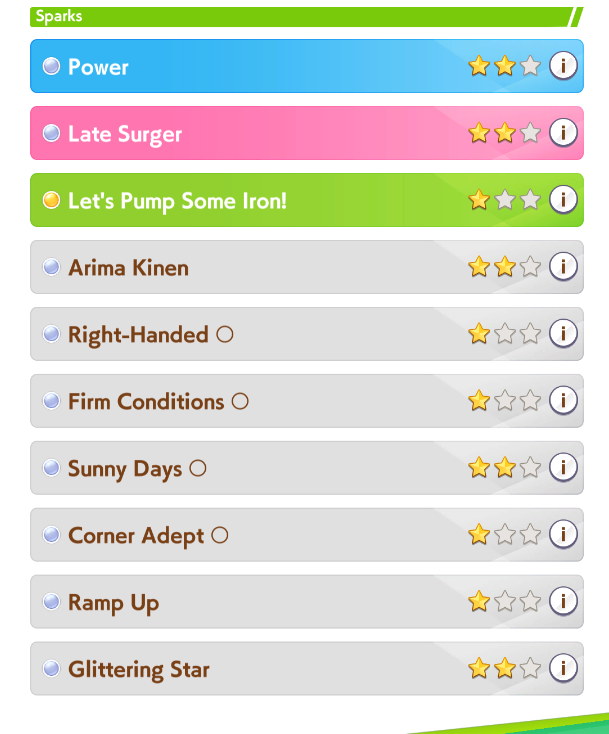
Task: Open info for Glittering Star
Action: (x=563, y=669)
